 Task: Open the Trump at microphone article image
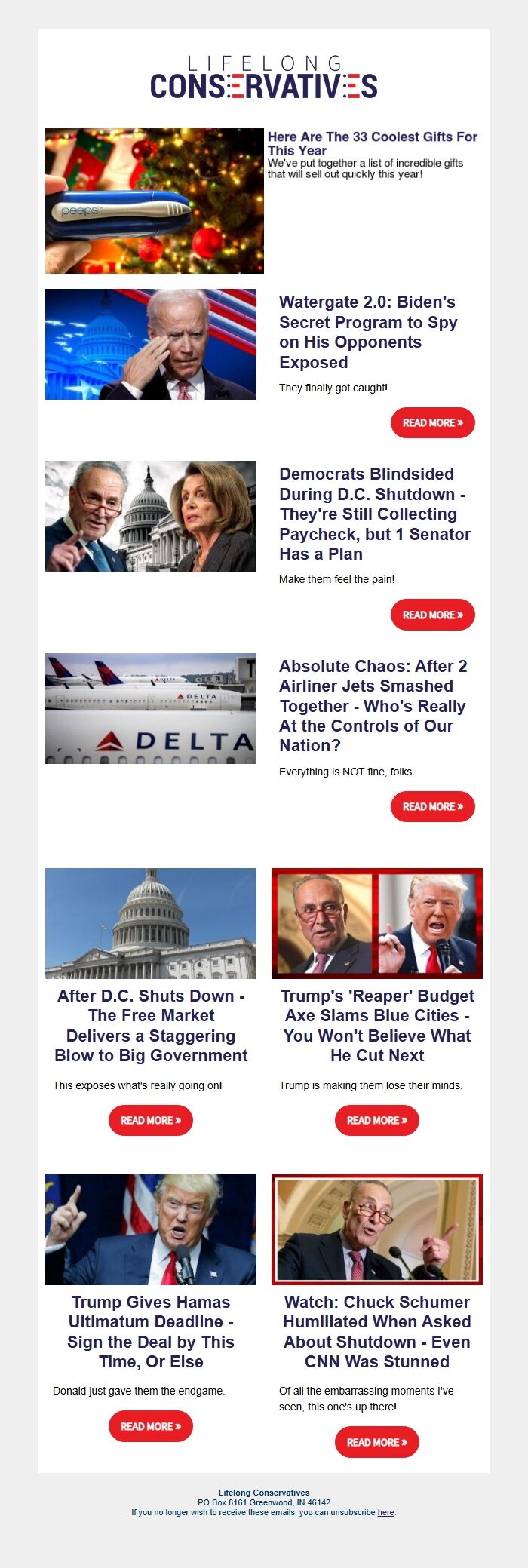click(151, 1229)
